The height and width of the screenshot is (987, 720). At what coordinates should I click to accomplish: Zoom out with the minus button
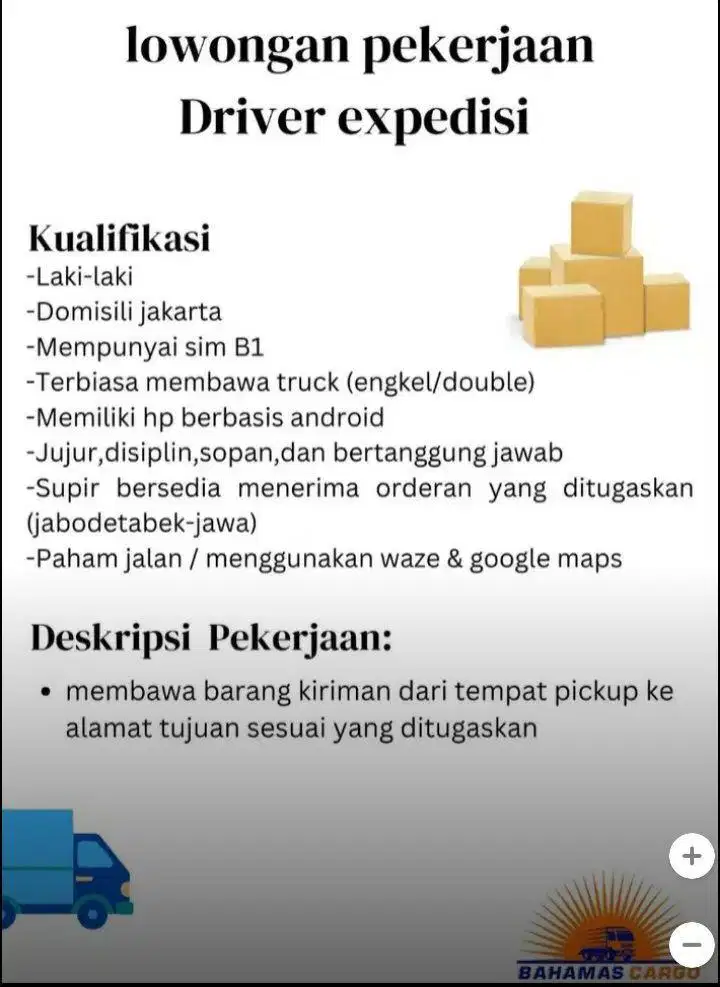pyautogui.click(x=691, y=943)
